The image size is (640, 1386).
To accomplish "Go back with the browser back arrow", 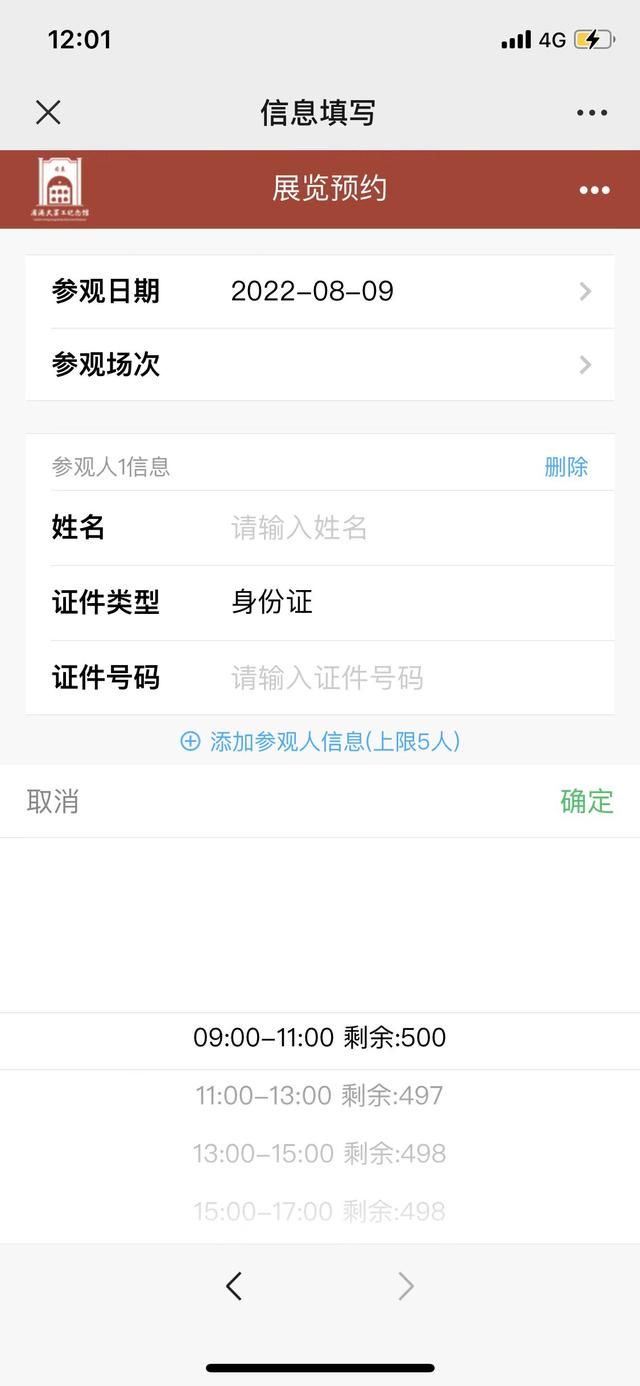I will (x=234, y=1286).
